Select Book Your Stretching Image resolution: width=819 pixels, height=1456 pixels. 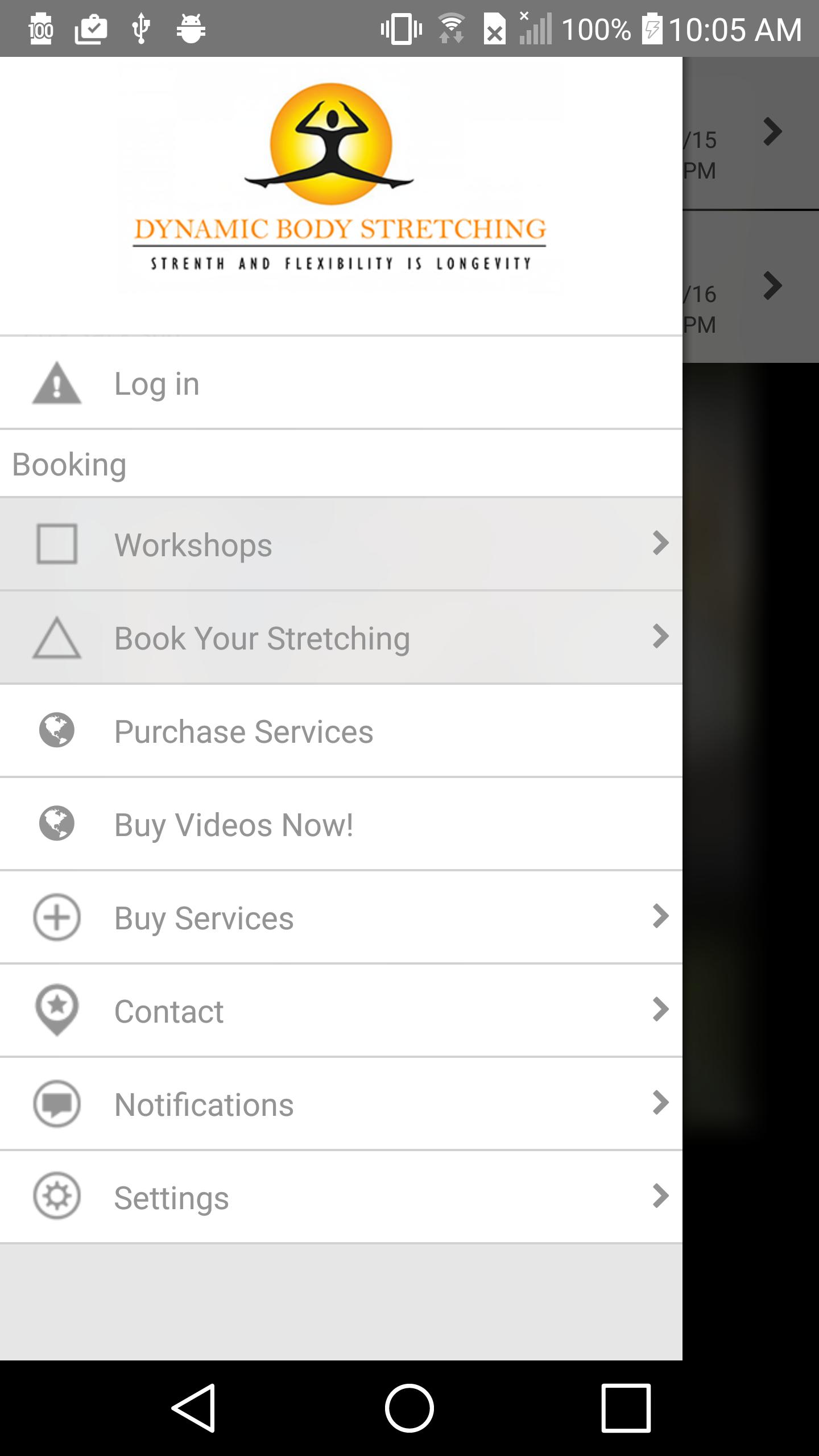[341, 638]
